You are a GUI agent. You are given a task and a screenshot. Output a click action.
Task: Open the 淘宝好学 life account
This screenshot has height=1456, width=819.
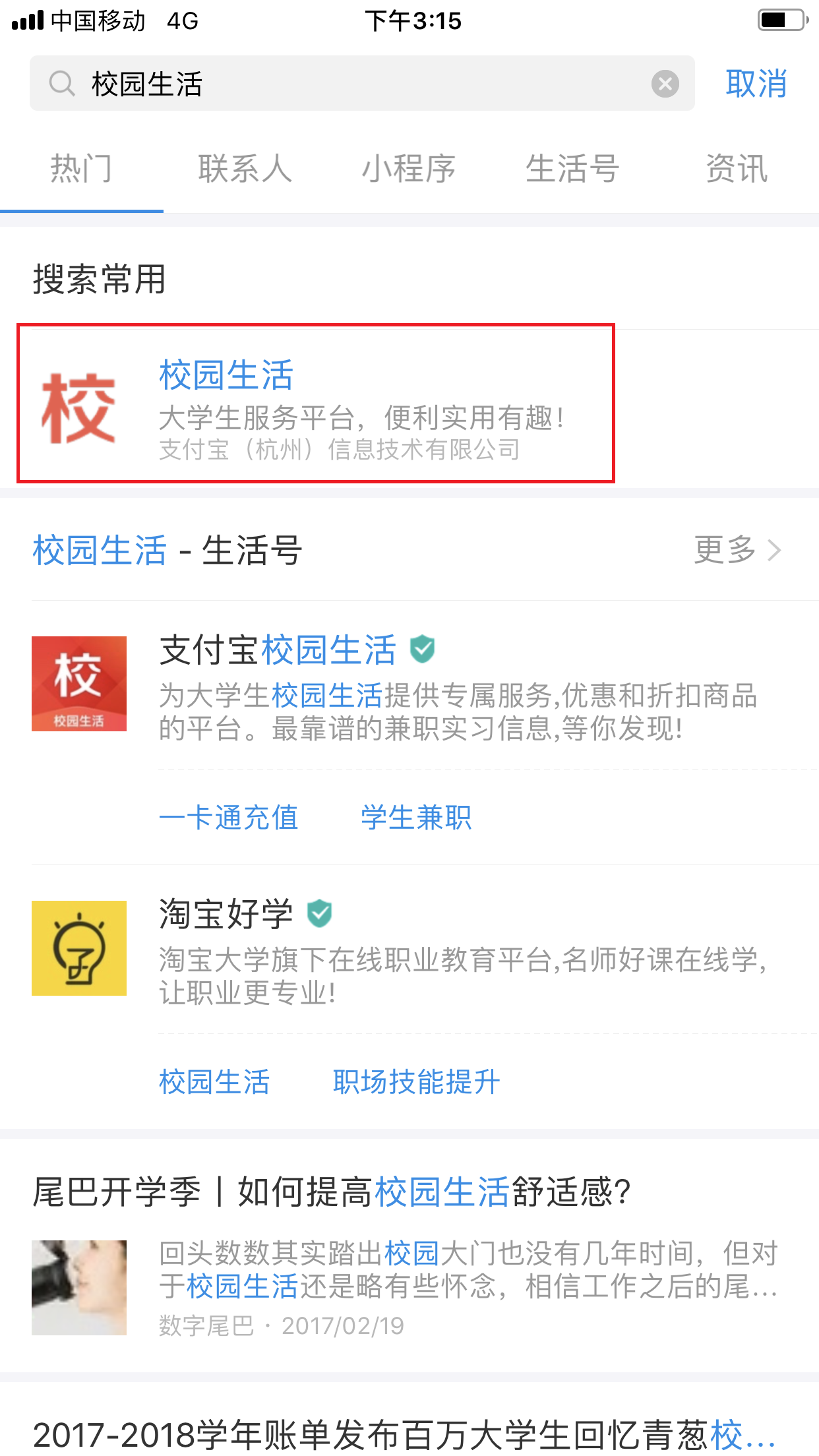[409, 948]
